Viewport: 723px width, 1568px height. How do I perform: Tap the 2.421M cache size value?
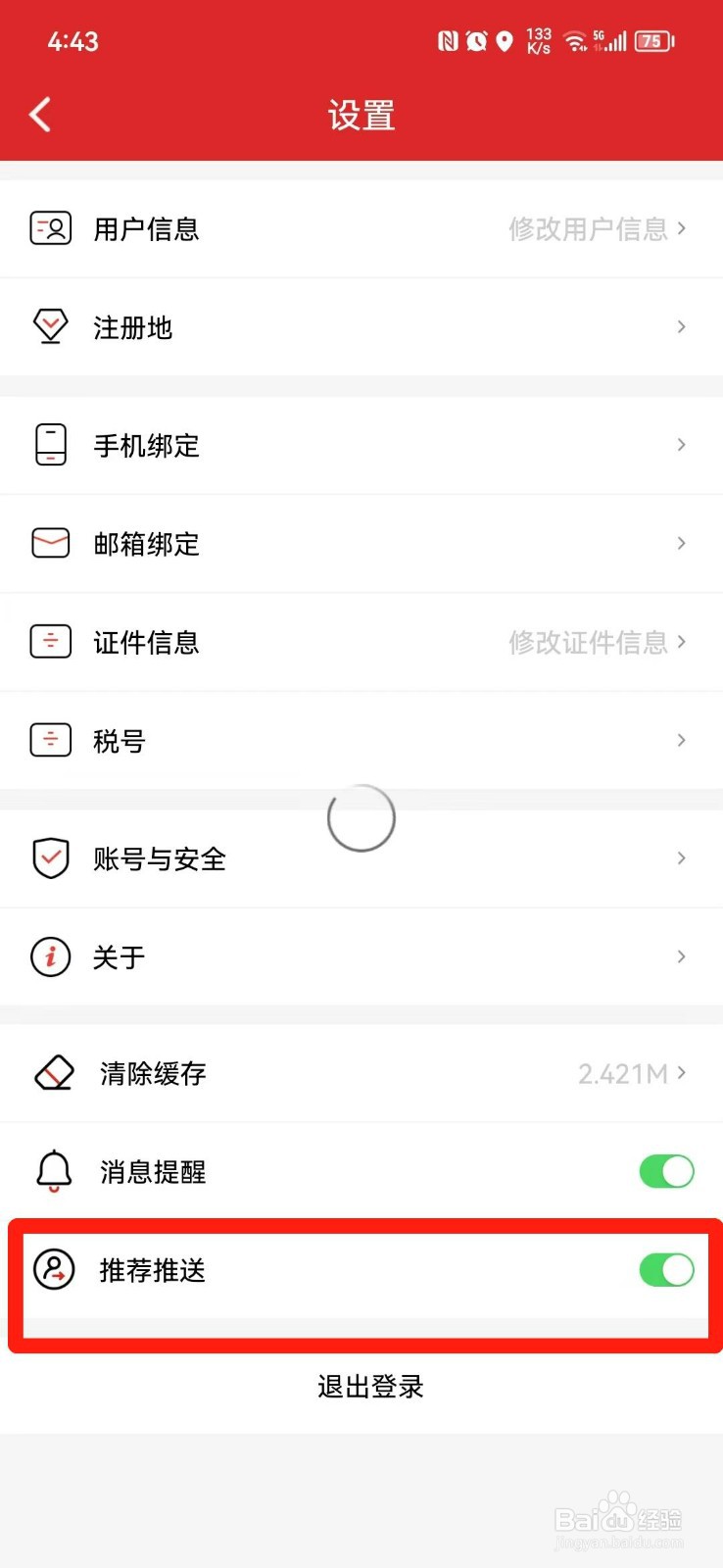624,1072
